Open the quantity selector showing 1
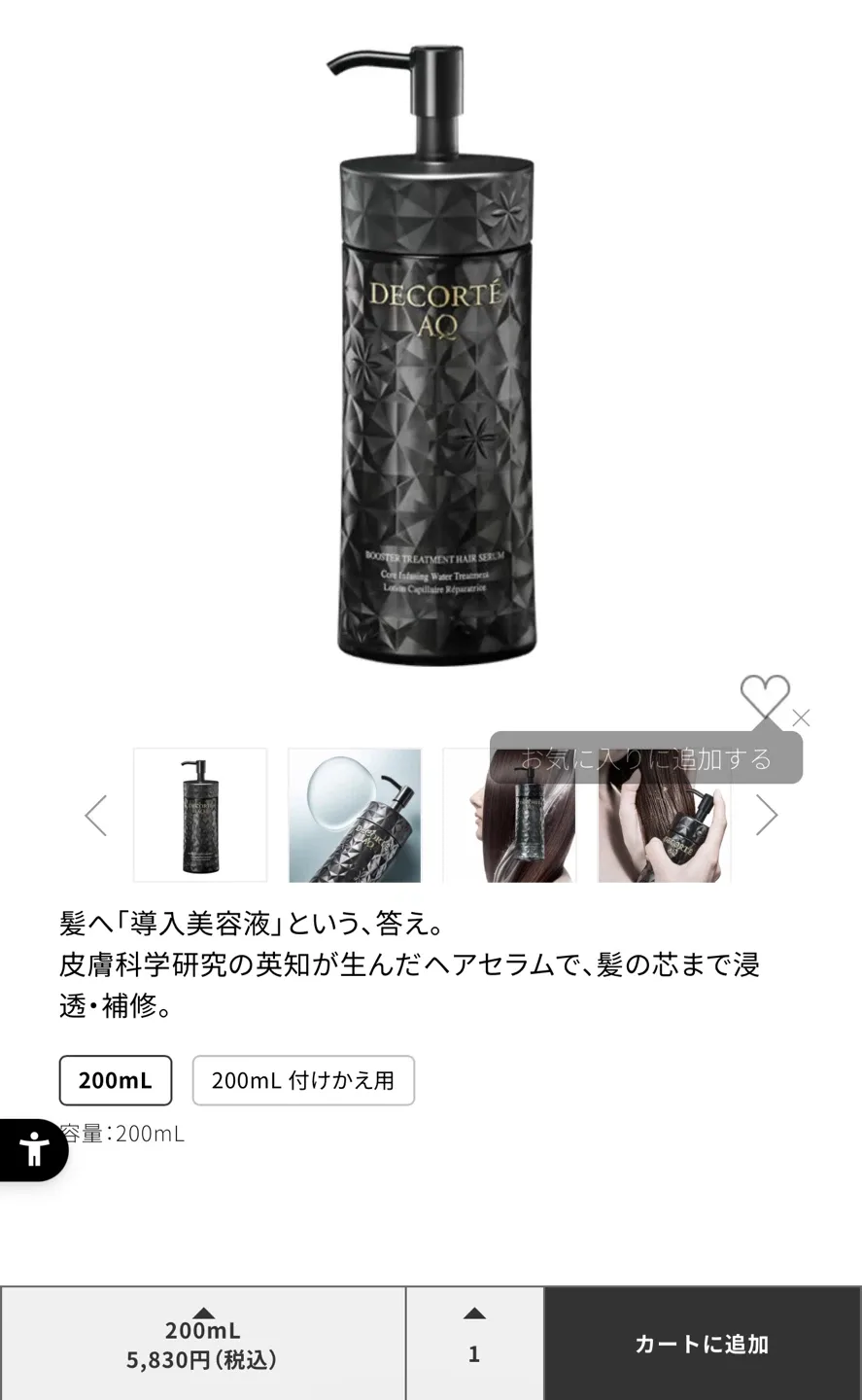The image size is (862, 1400). coord(474,1344)
